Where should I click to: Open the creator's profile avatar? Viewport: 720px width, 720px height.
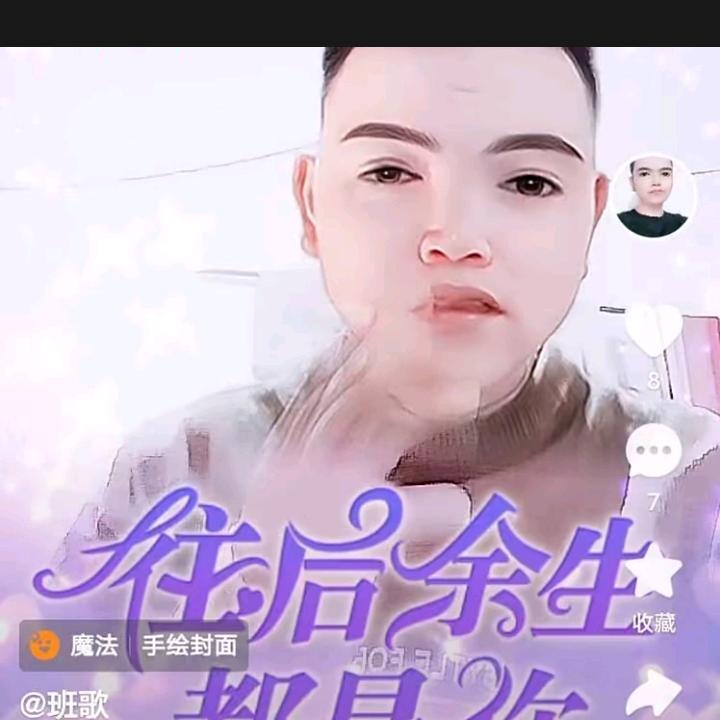(x=653, y=196)
